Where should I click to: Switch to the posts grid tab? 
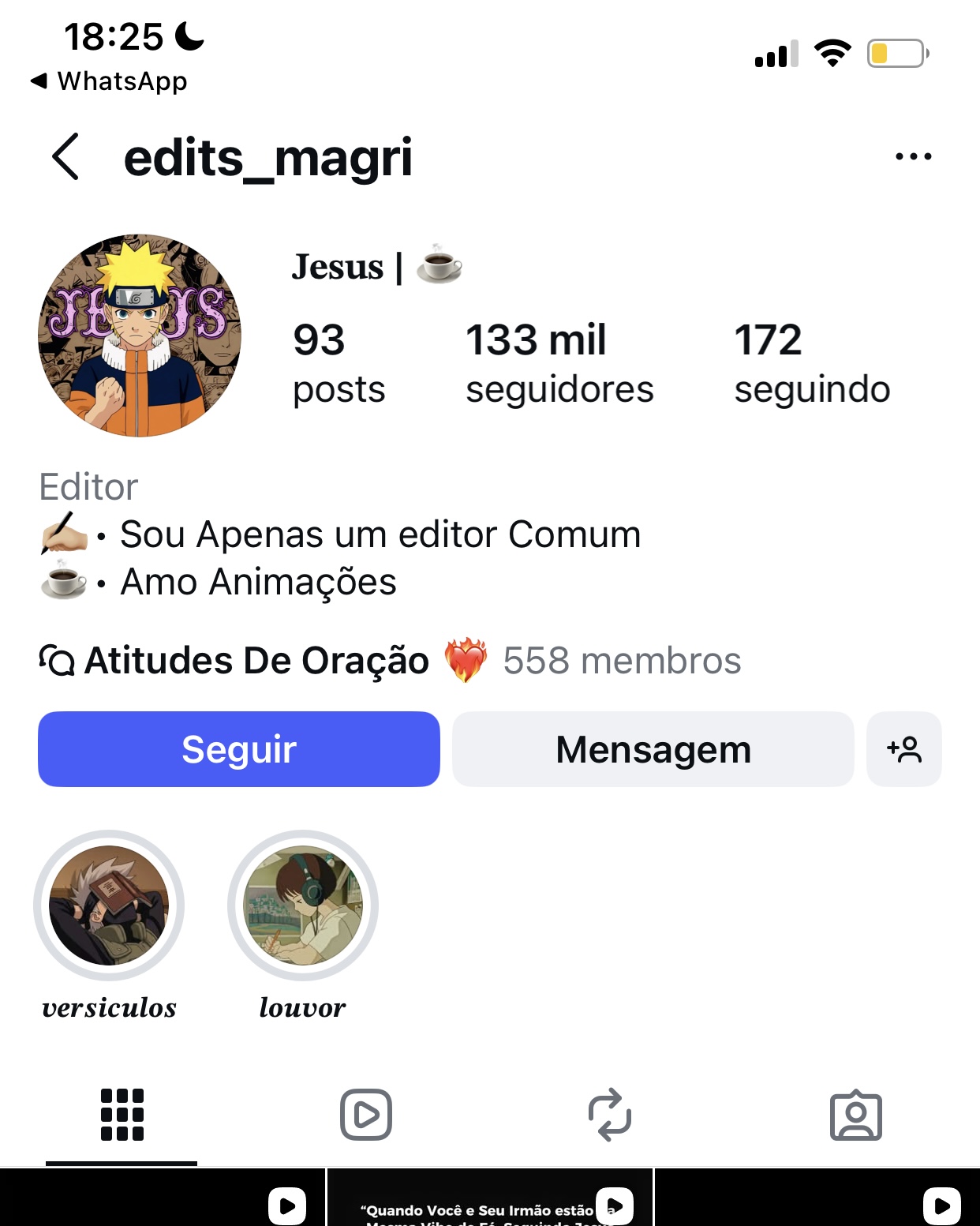[x=122, y=1115]
